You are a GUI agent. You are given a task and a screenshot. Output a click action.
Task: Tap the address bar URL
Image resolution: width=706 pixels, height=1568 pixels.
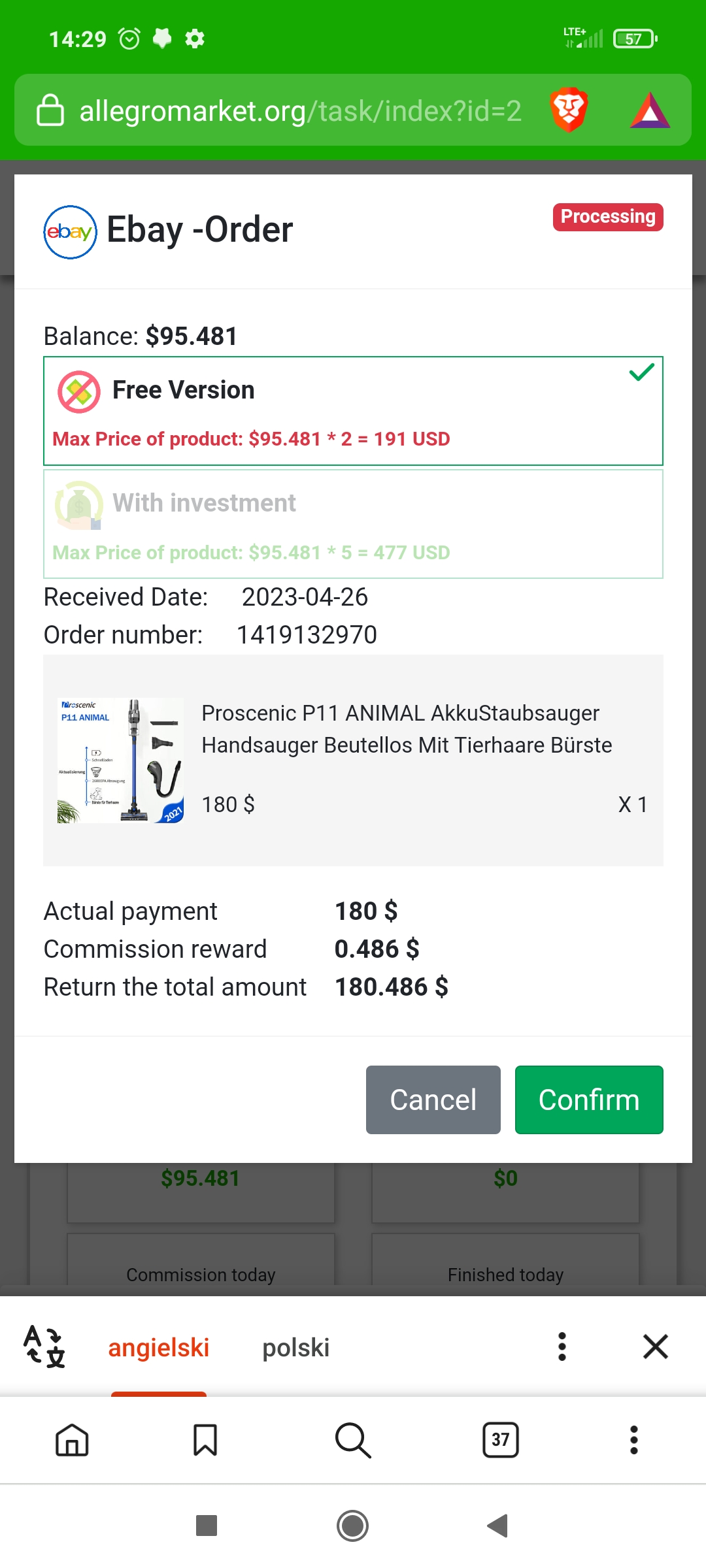coord(300,110)
